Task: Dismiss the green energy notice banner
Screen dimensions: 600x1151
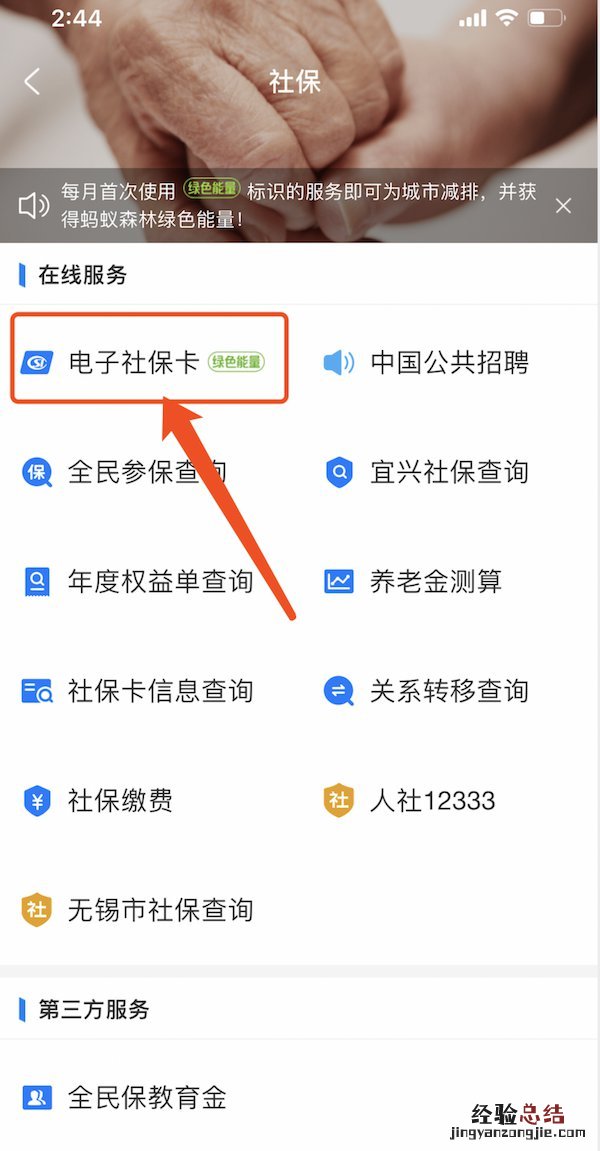Action: [x=563, y=206]
